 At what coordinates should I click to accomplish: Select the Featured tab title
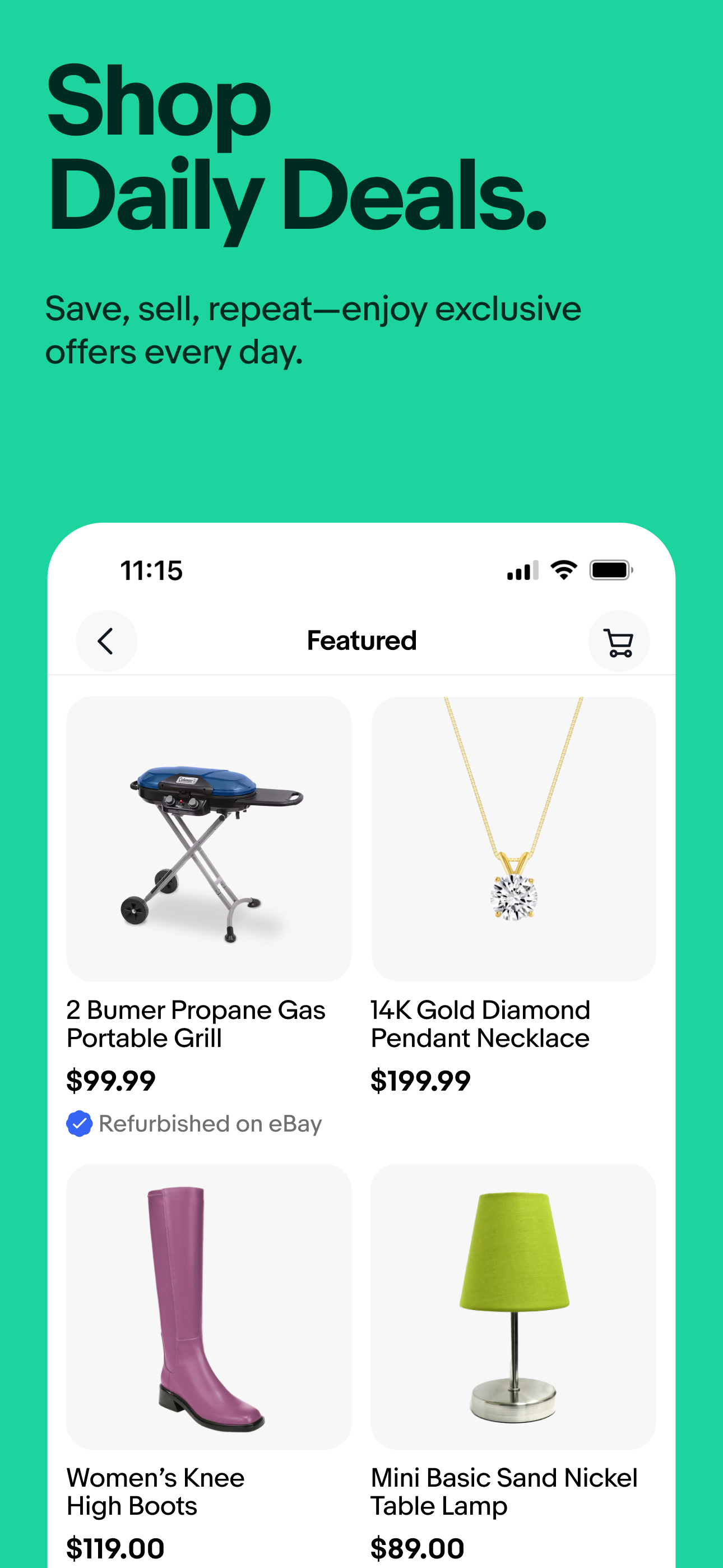(361, 640)
